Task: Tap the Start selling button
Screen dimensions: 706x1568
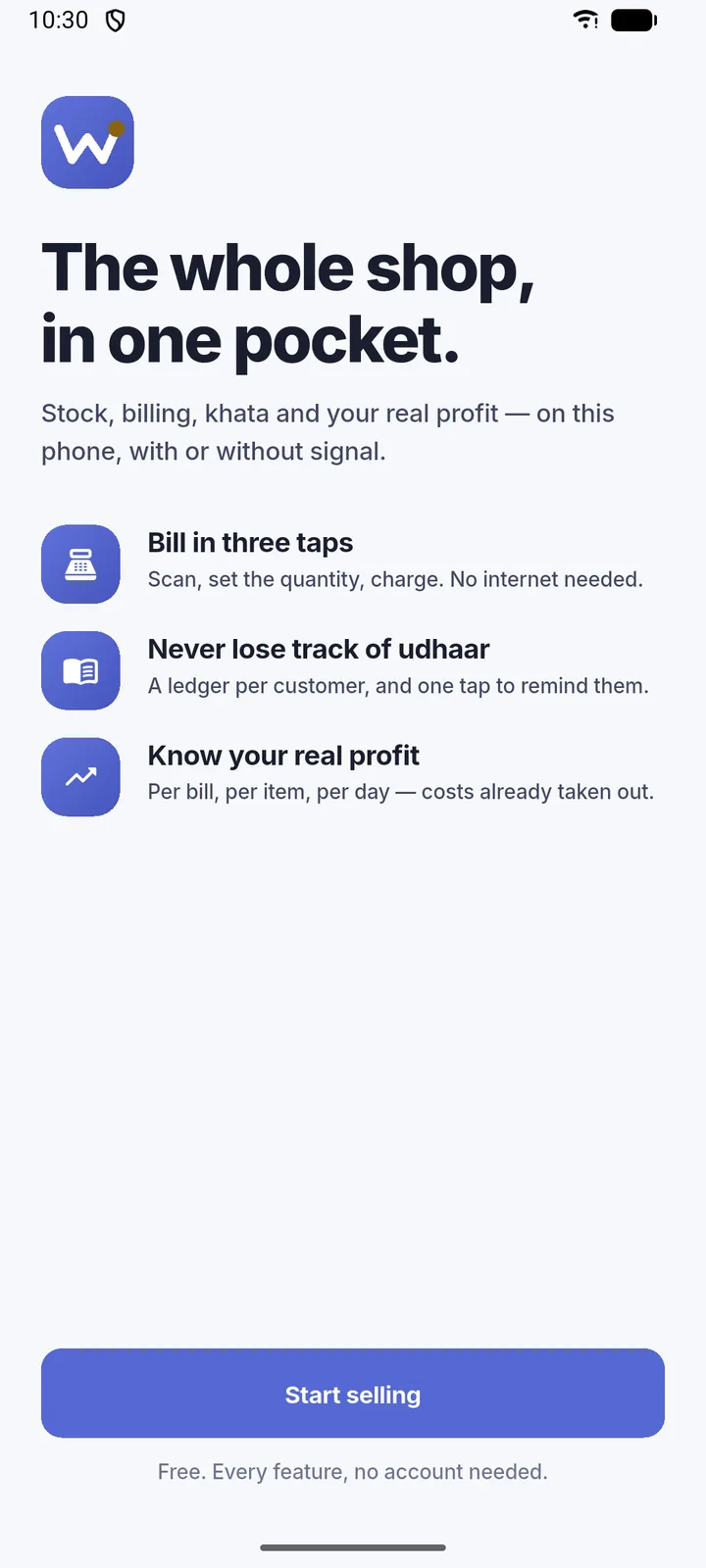Action: (353, 1393)
